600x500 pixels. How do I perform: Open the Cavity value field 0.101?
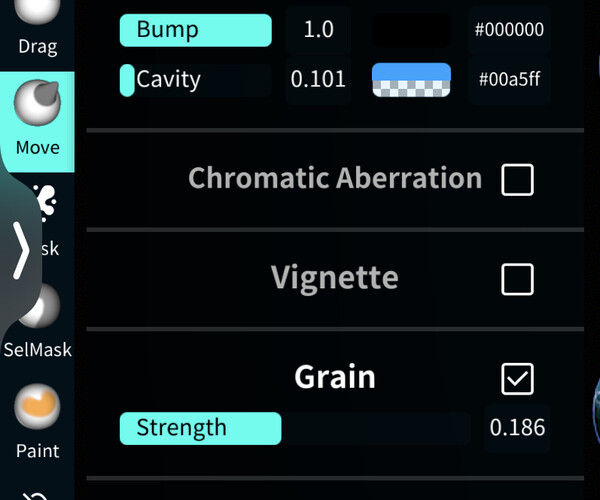click(x=318, y=80)
